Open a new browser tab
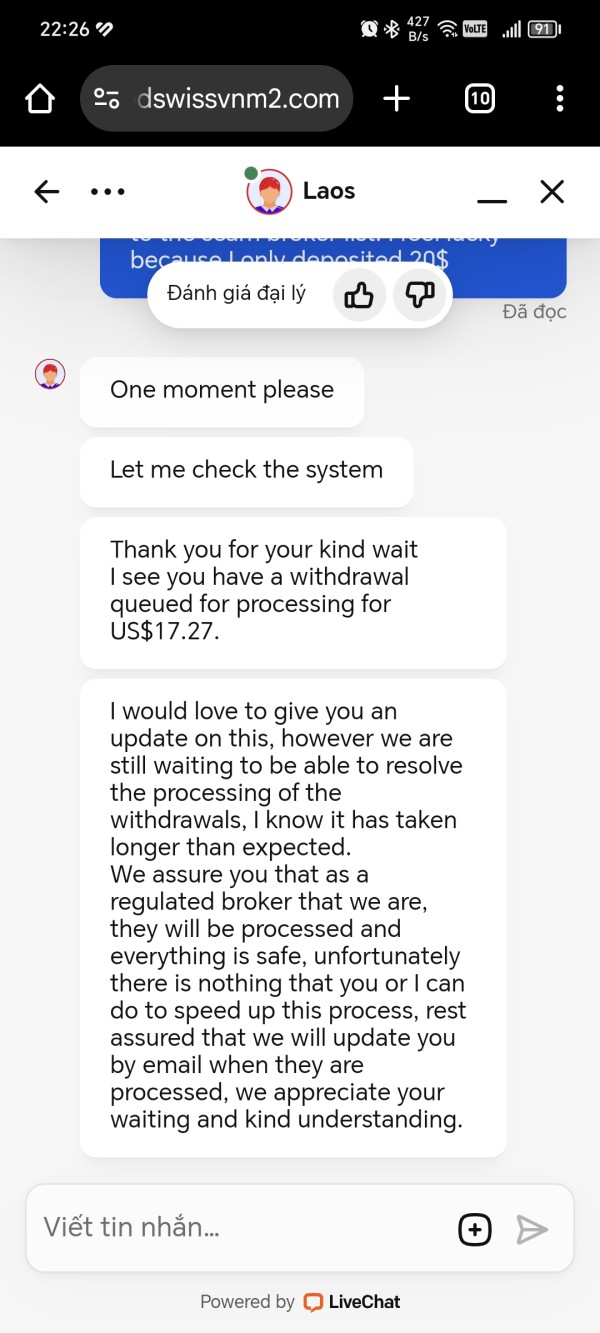Screen dimensions: 600x1333 [397, 98]
